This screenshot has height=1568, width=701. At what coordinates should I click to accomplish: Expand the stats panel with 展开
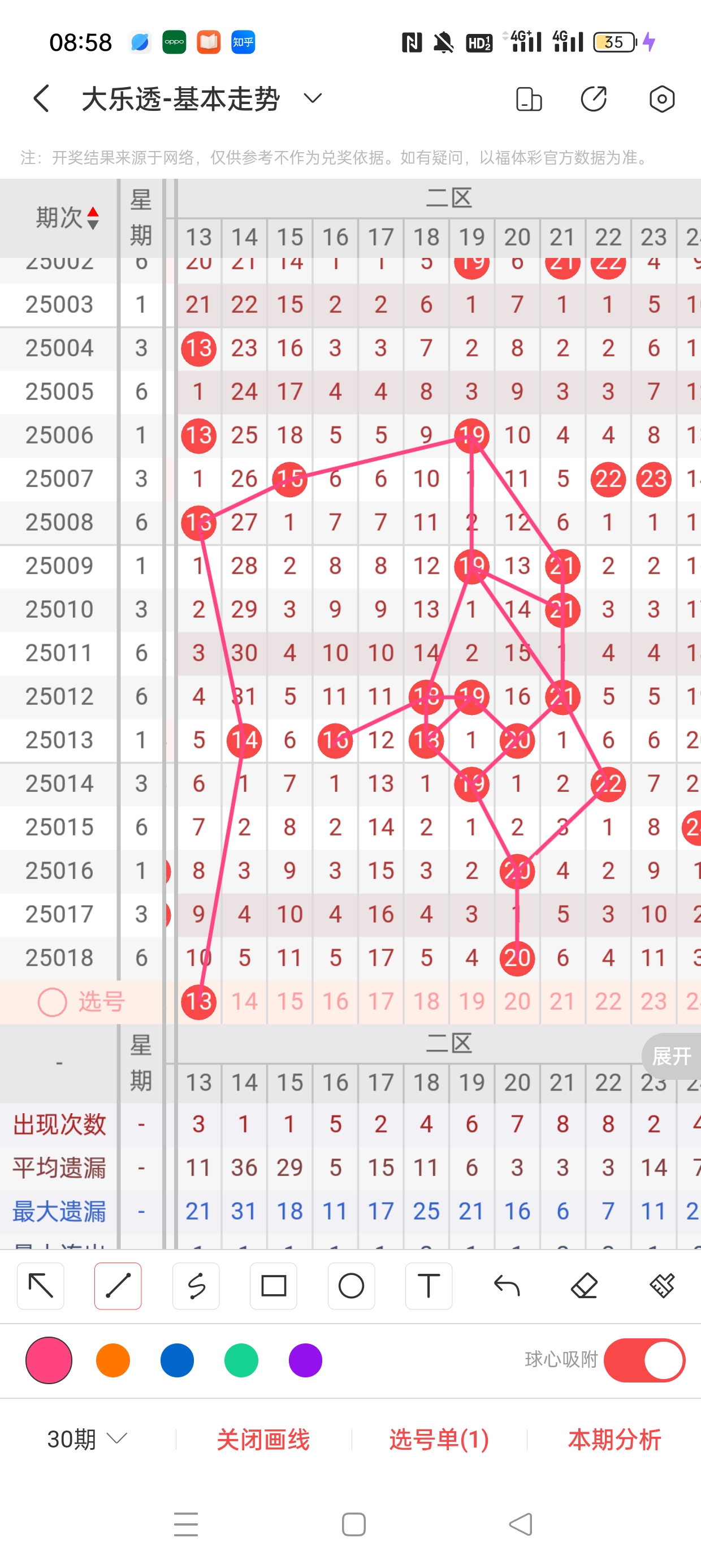click(671, 1056)
